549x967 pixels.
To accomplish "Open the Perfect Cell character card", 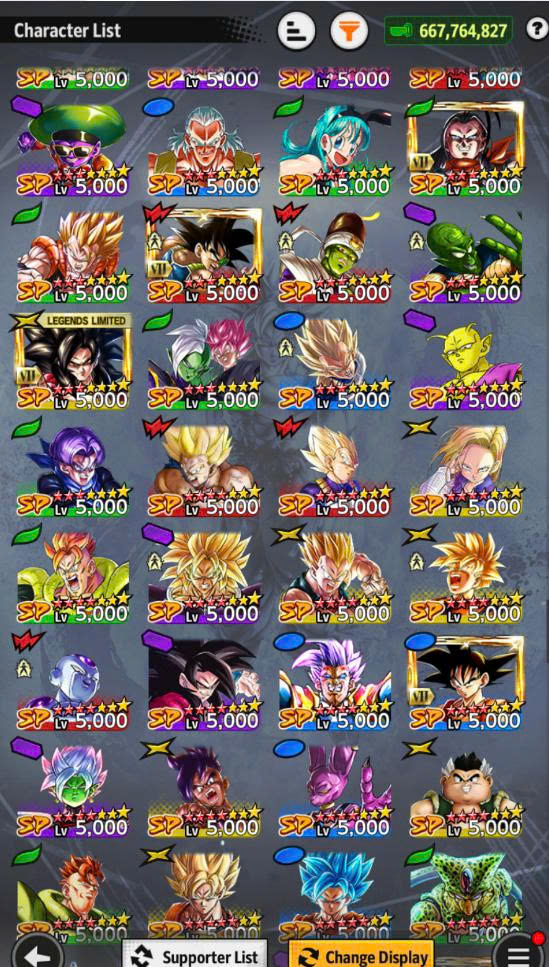I will tap(466, 894).
